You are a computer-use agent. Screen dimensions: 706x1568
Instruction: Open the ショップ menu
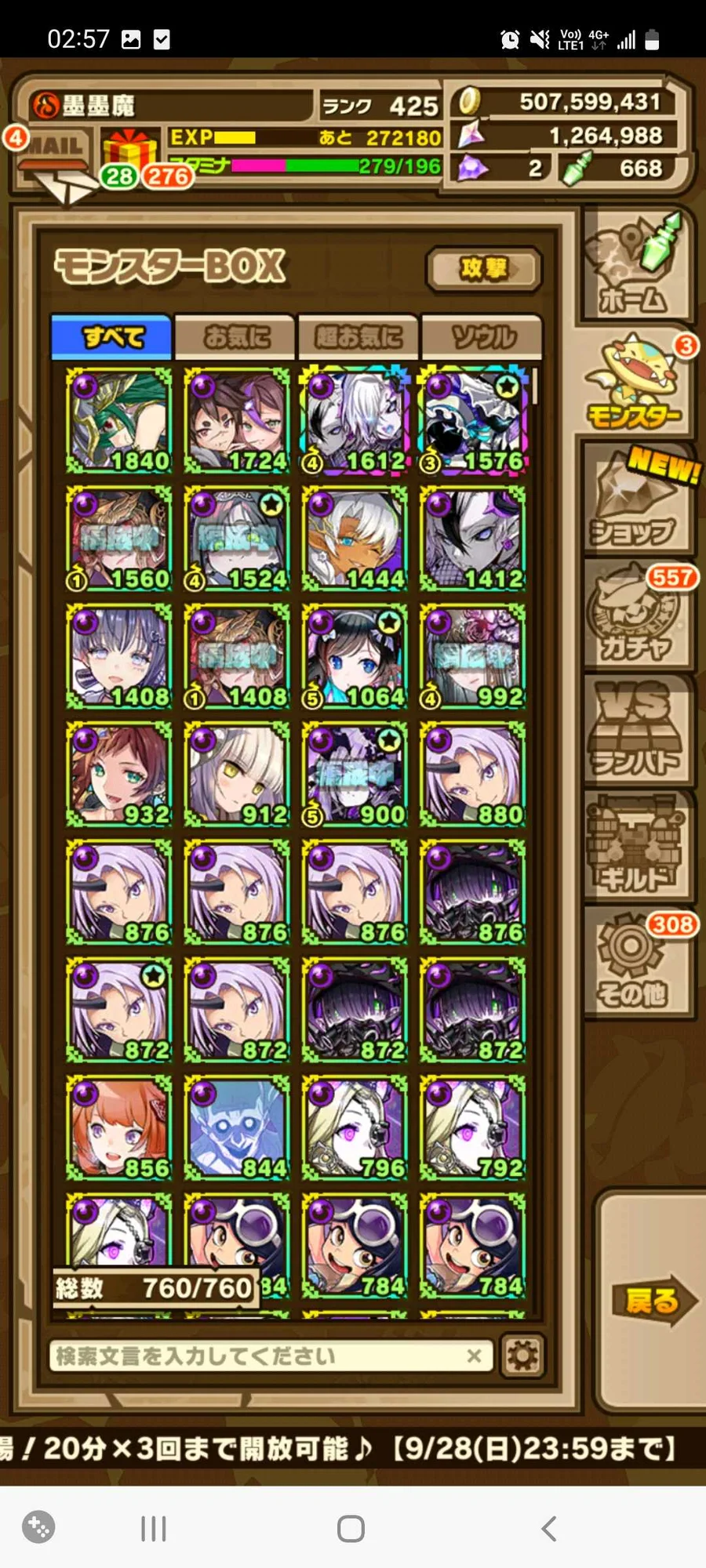tap(637, 502)
